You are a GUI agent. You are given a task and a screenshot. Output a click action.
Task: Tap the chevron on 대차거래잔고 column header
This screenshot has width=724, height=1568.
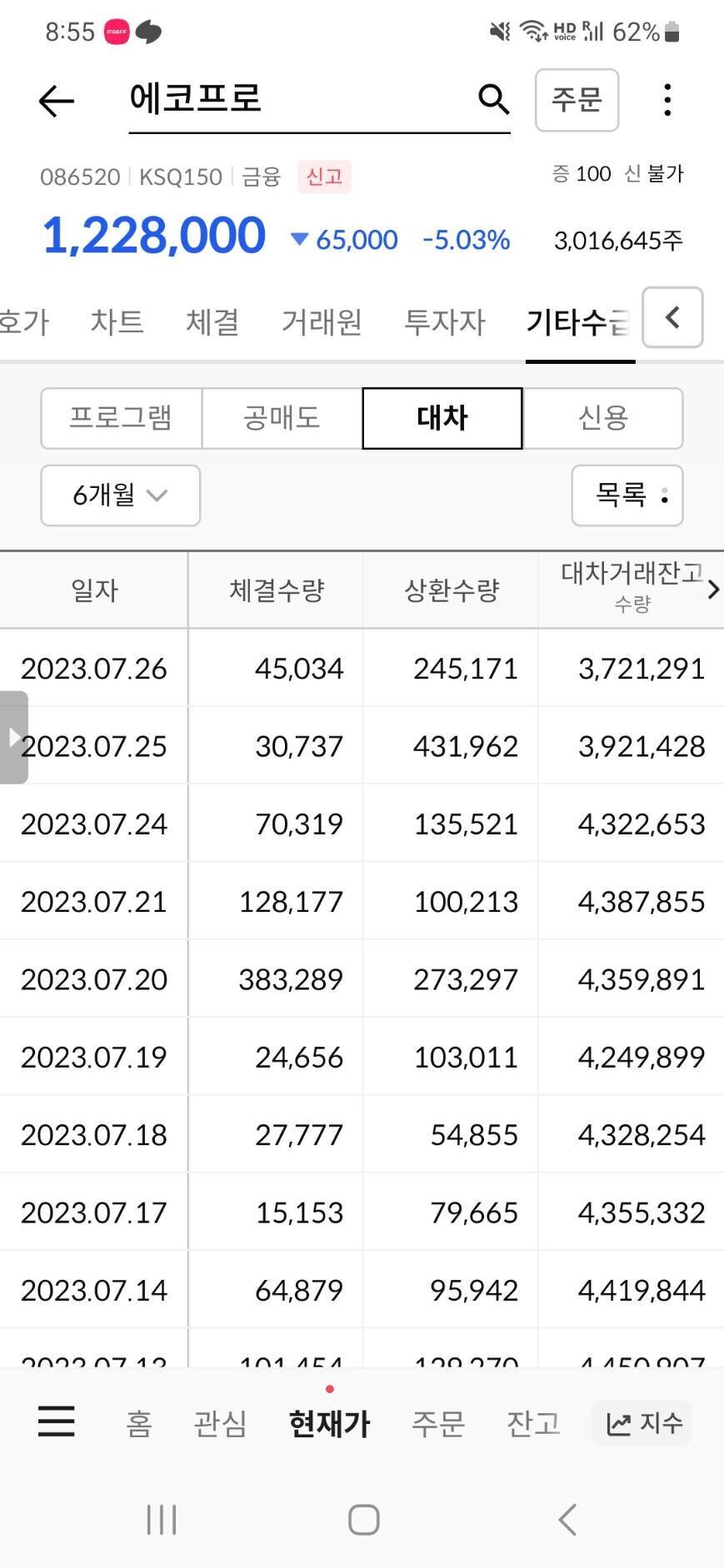tap(712, 590)
